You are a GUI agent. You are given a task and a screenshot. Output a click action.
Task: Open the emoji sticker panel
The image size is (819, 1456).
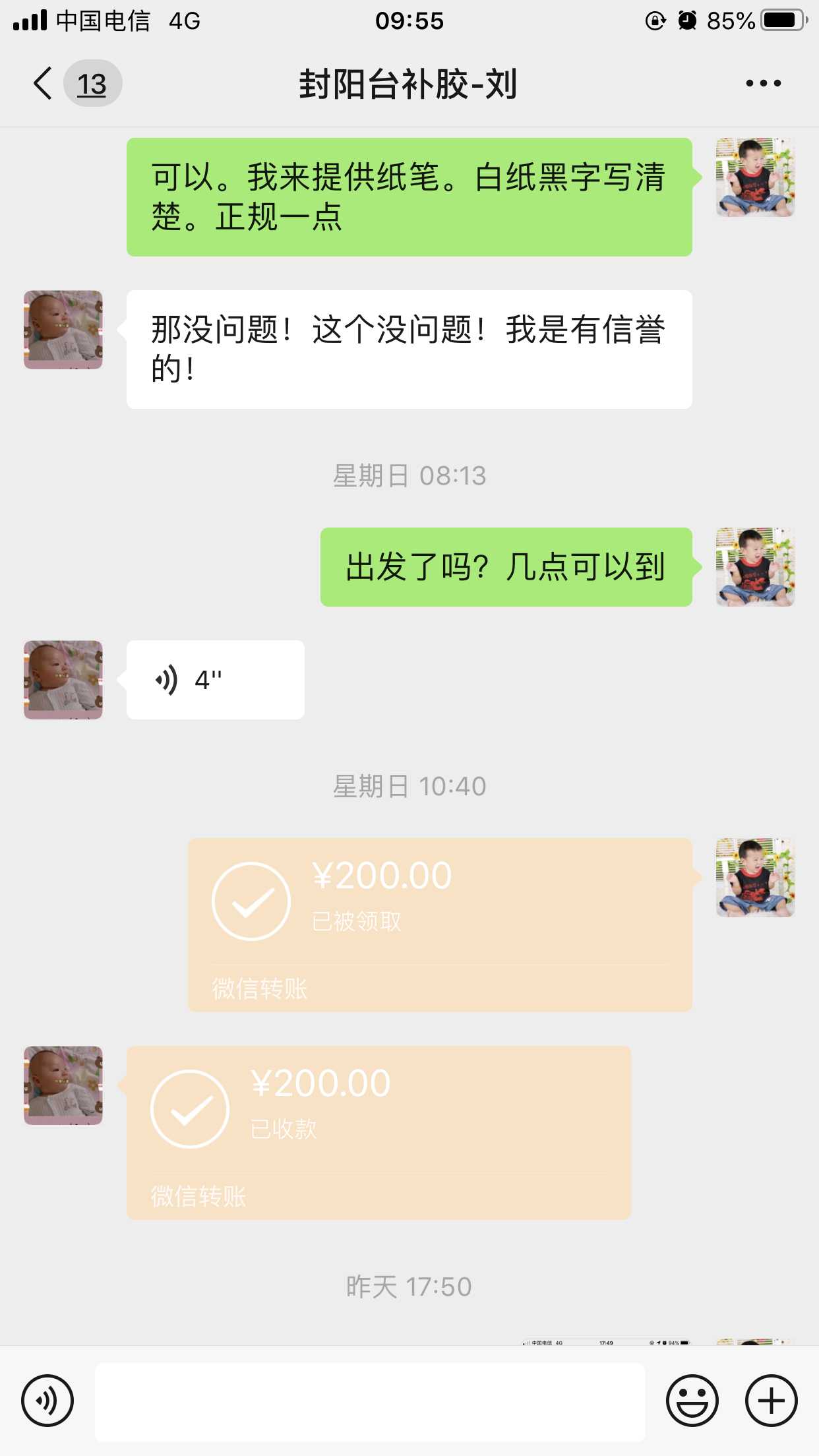pyautogui.click(x=692, y=1400)
